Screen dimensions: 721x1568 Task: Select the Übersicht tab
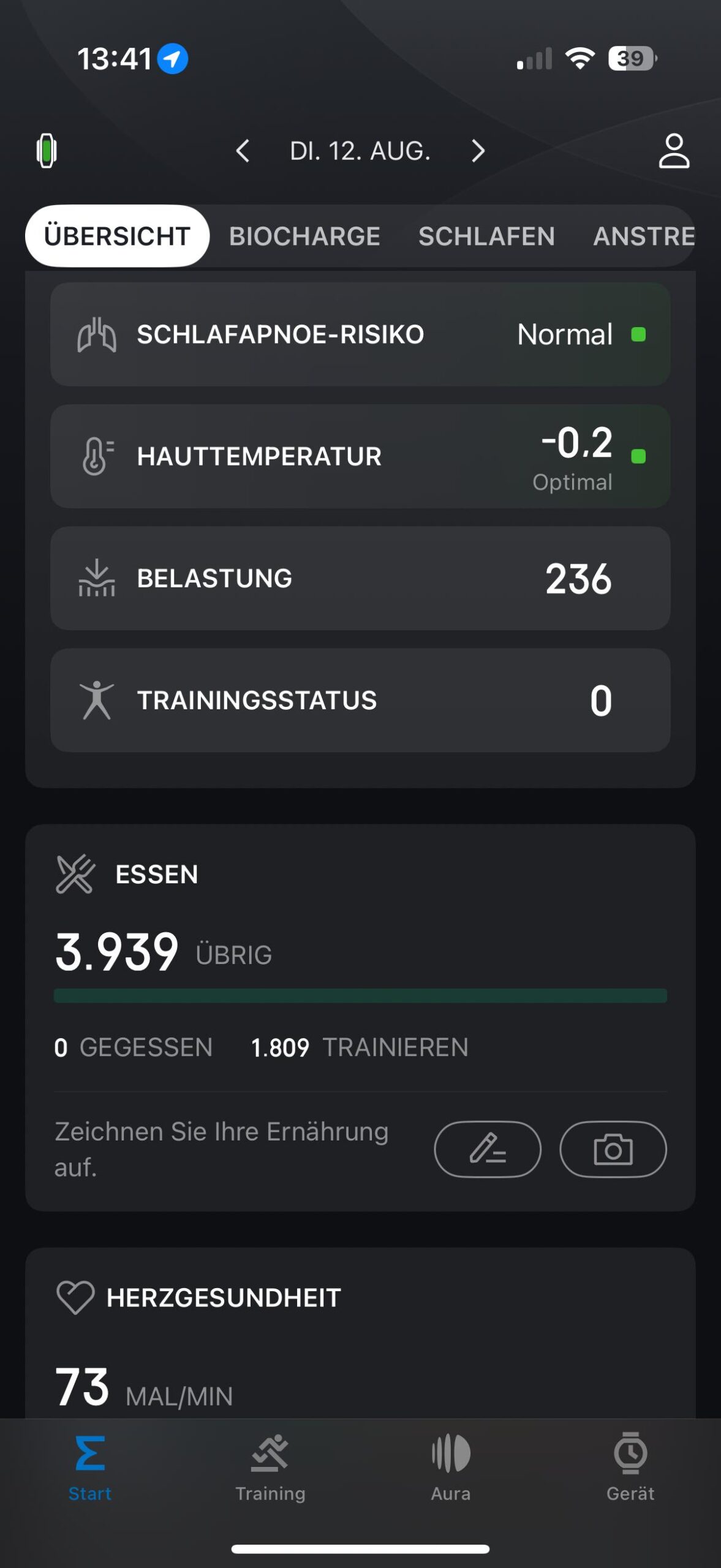pyautogui.click(x=117, y=236)
